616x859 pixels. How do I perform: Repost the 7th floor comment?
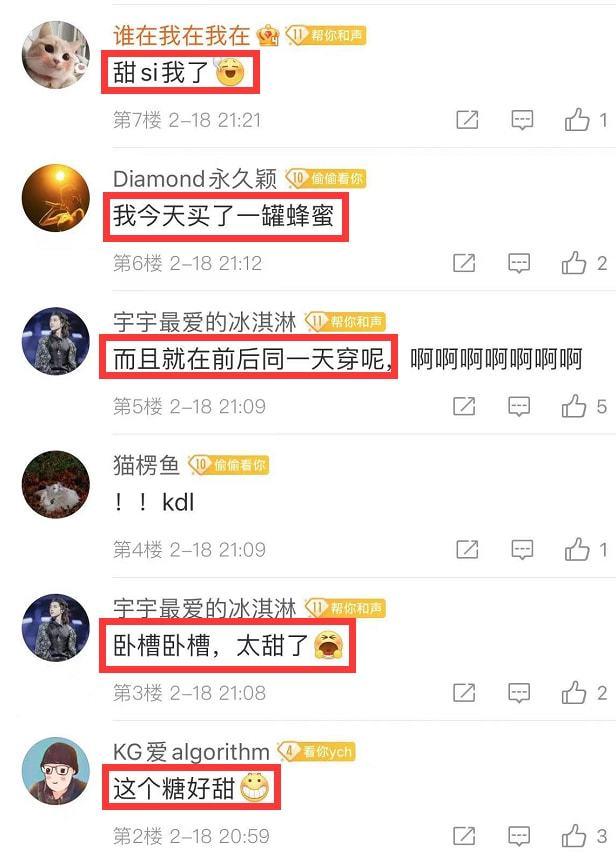(466, 120)
